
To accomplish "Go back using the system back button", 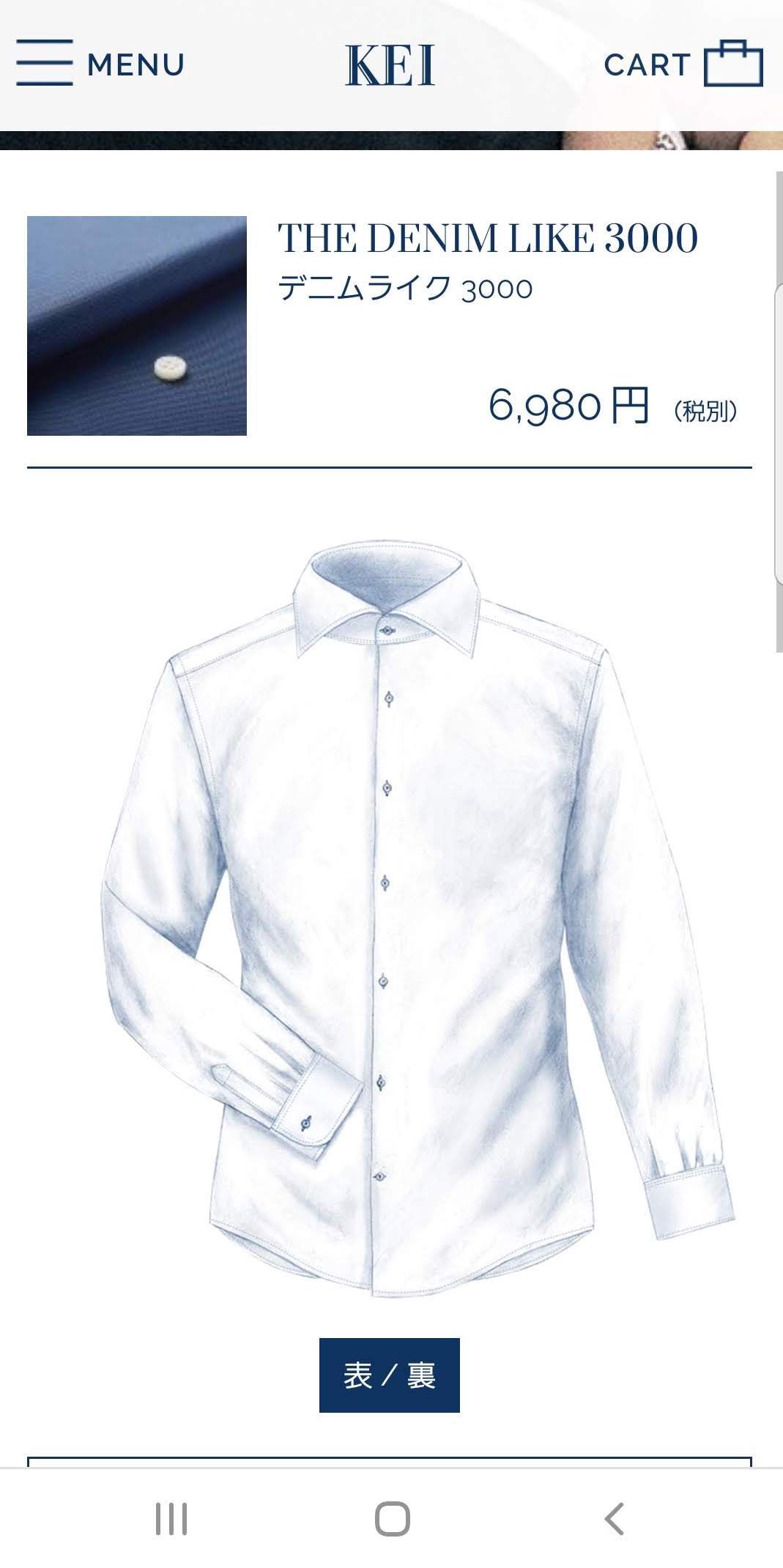I will (x=614, y=1518).
